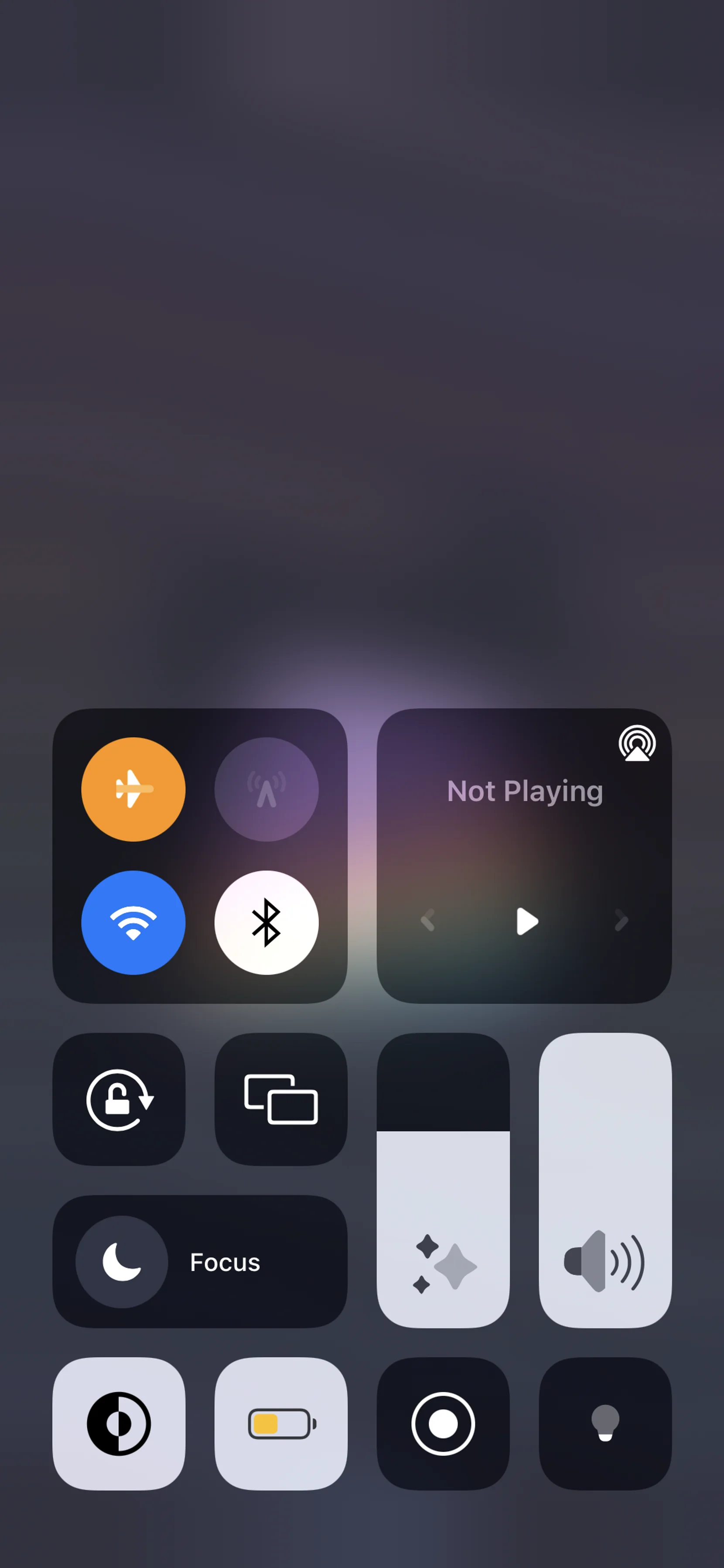Image resolution: width=724 pixels, height=1568 pixels.
Task: Toggle Bluetooth
Action: point(266,922)
